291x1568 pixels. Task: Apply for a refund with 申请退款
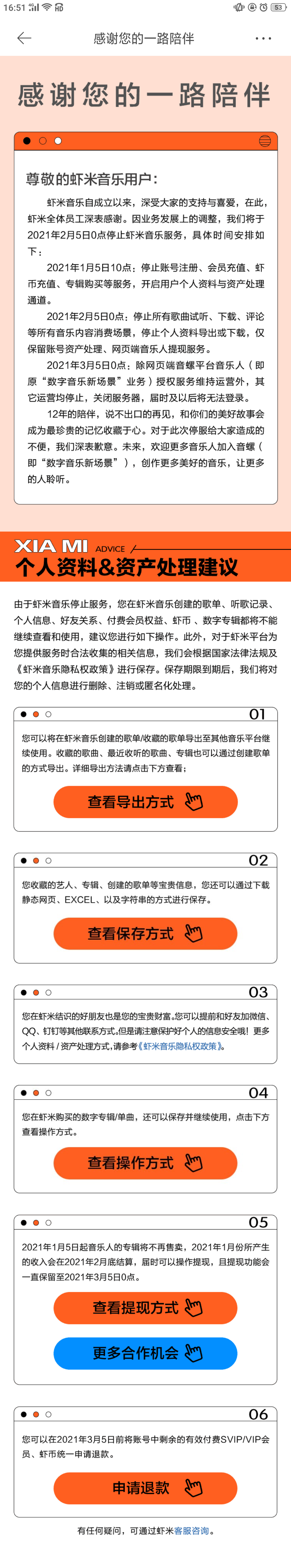point(145,1488)
